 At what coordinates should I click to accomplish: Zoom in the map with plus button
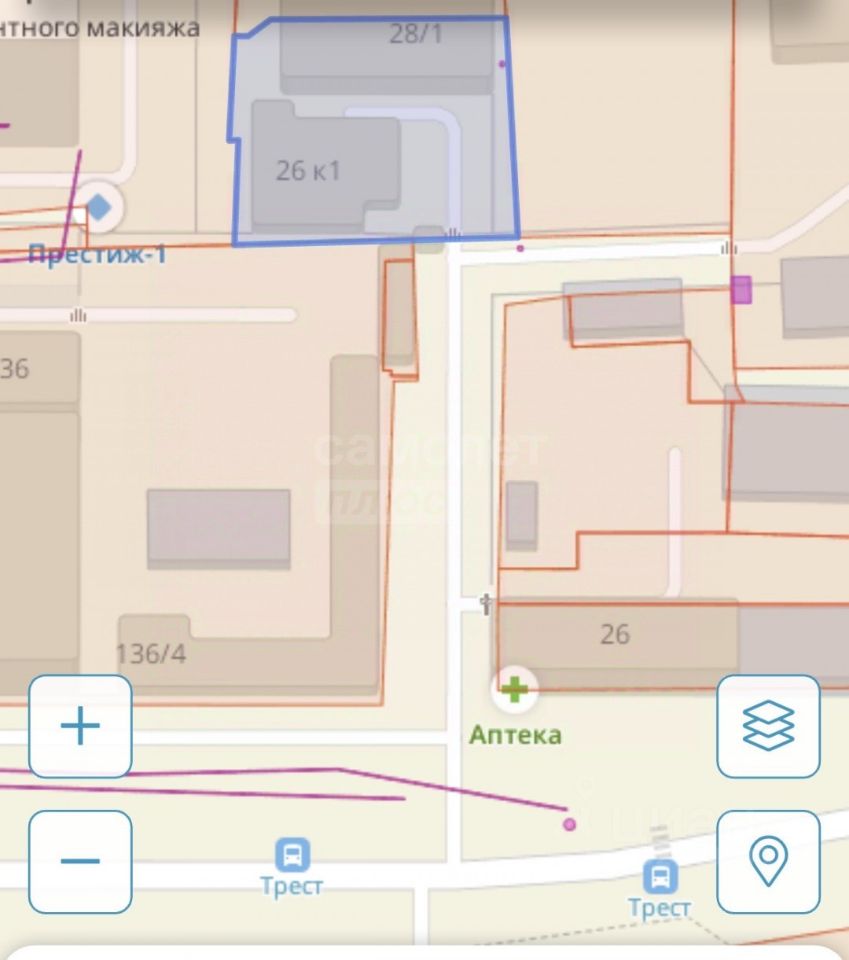[x=80, y=726]
